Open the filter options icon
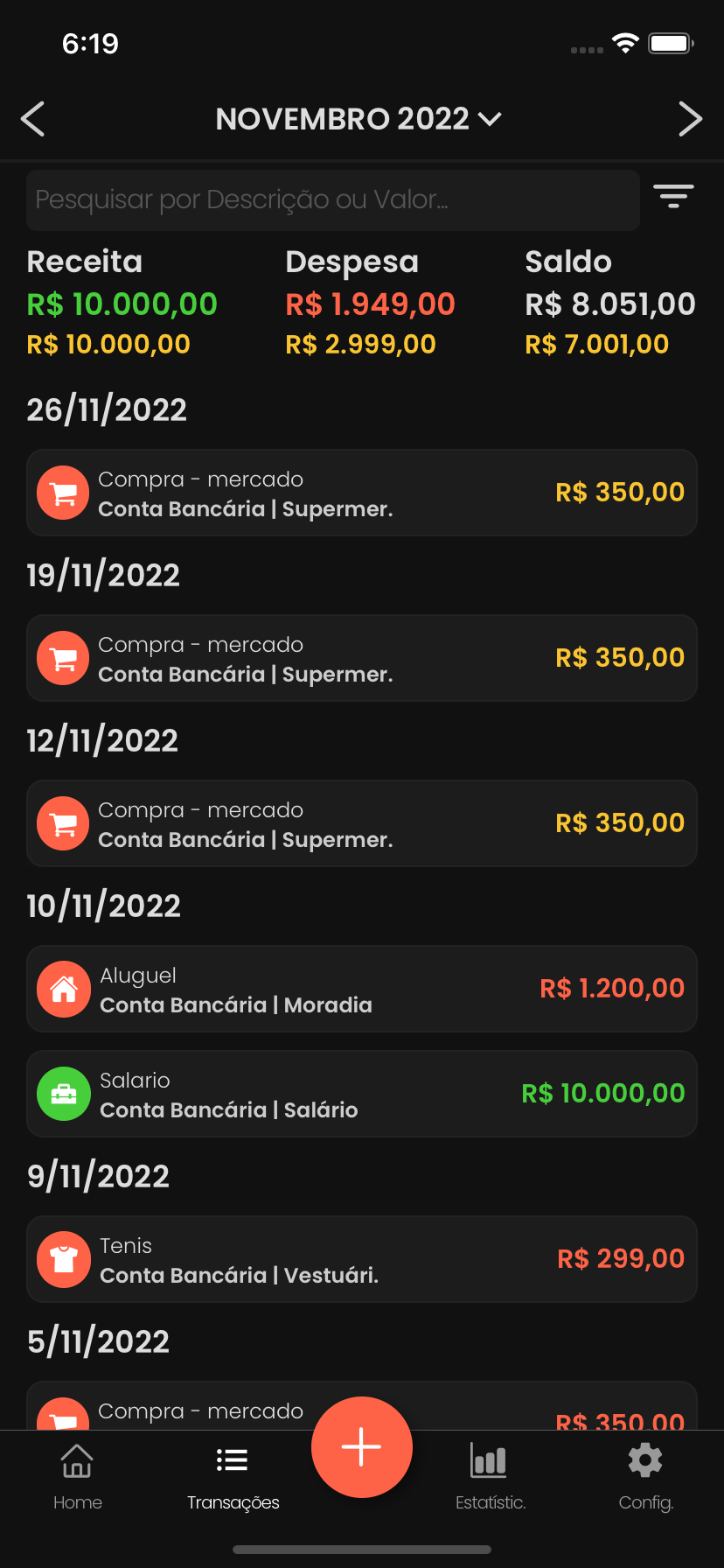The image size is (724, 1568). [673, 196]
